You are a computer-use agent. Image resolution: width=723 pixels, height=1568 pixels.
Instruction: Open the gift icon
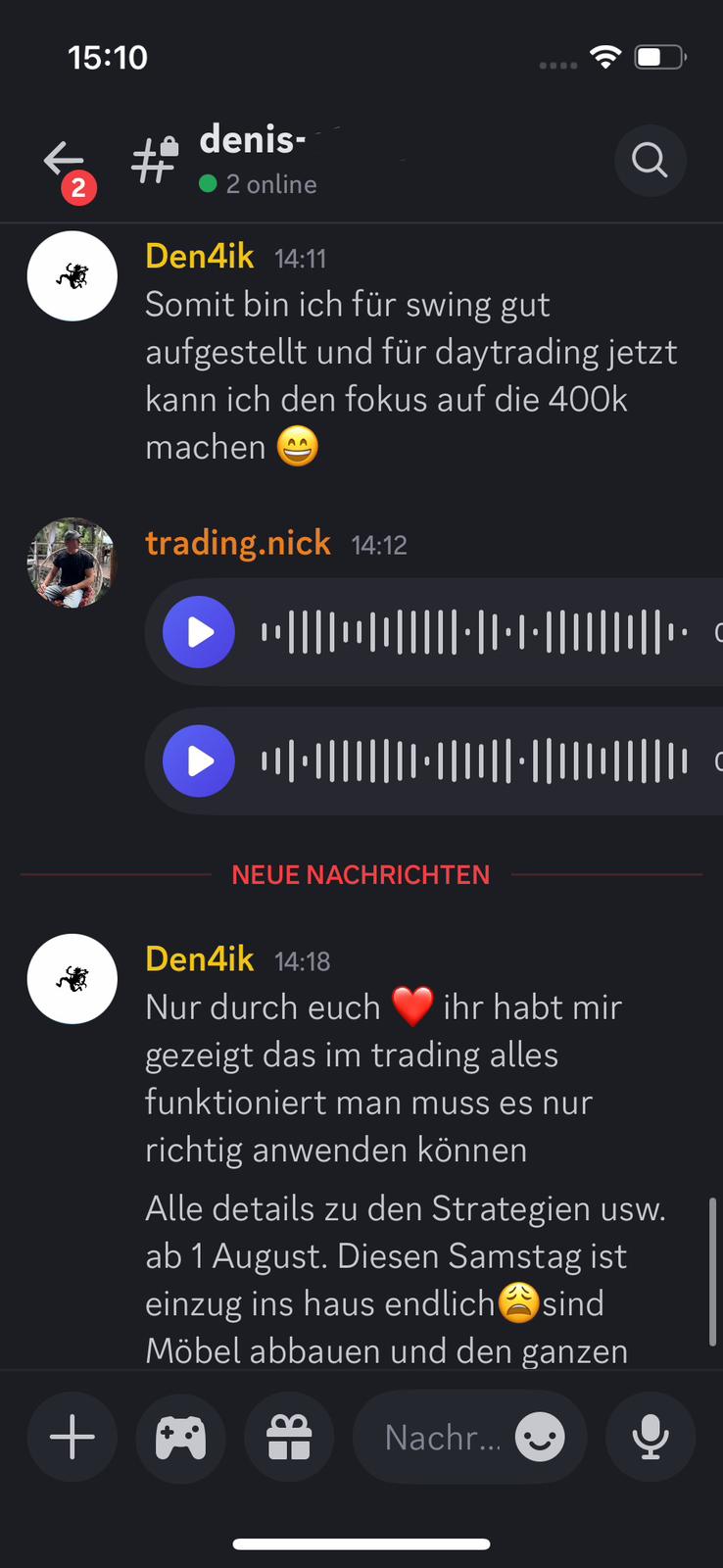coord(289,1438)
